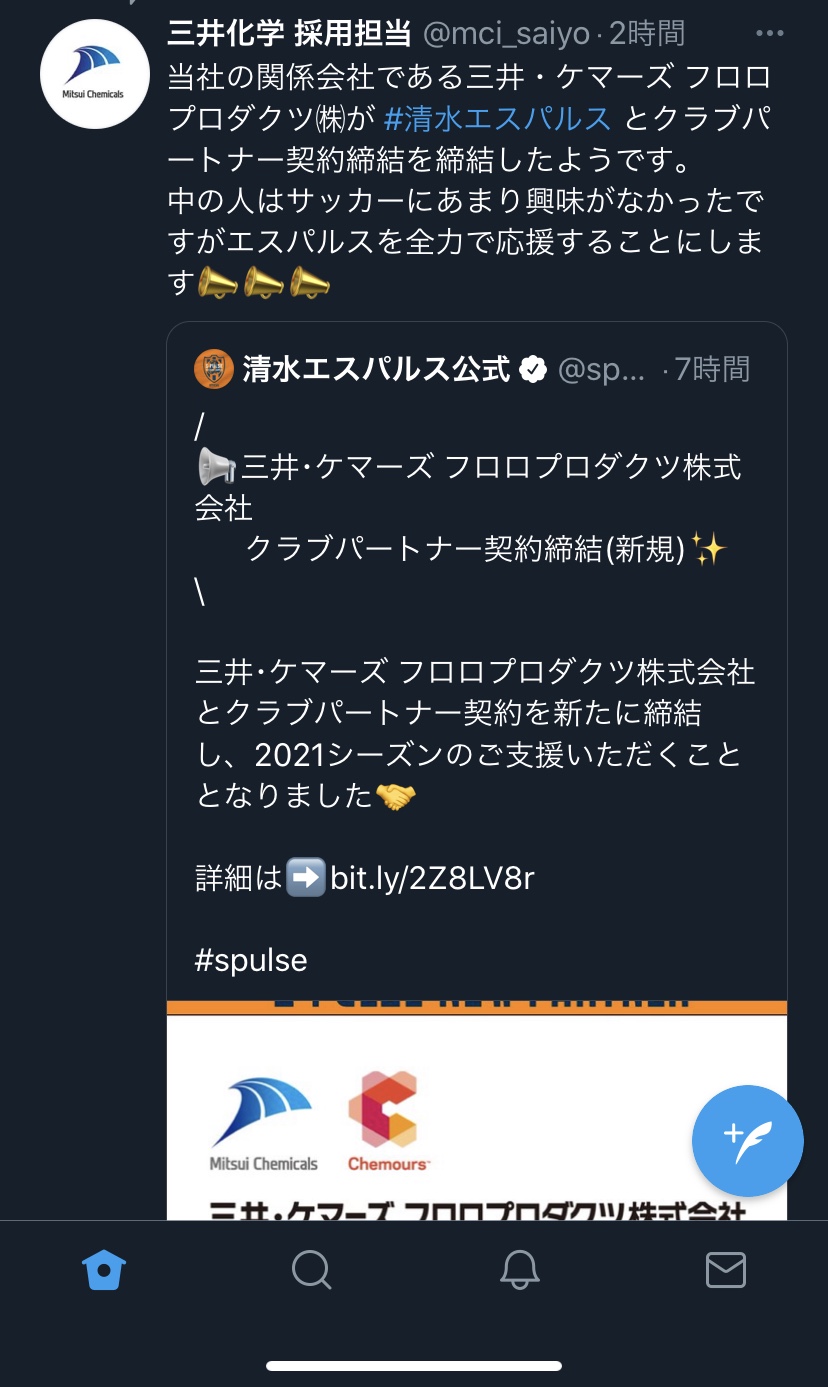Switch to the Home tab

[104, 1270]
